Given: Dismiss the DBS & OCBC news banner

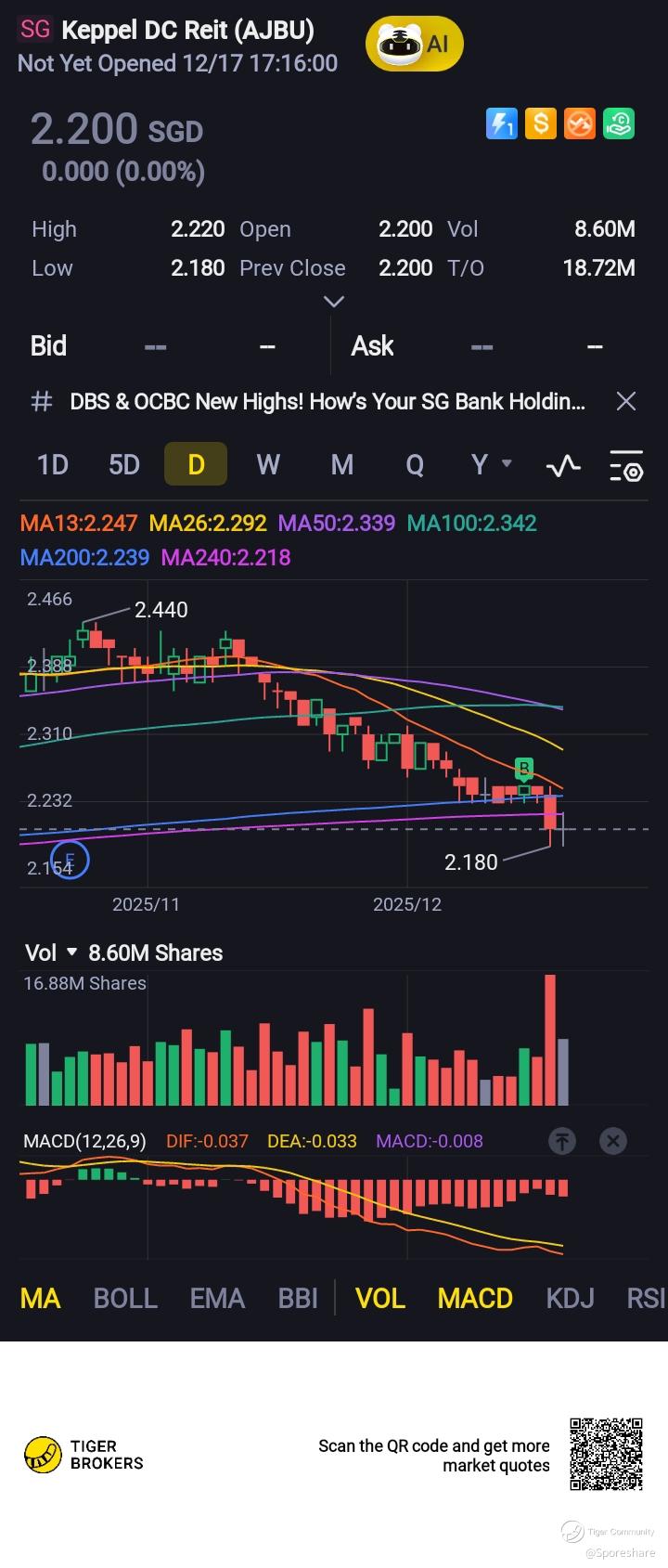Looking at the screenshot, I should (626, 401).
